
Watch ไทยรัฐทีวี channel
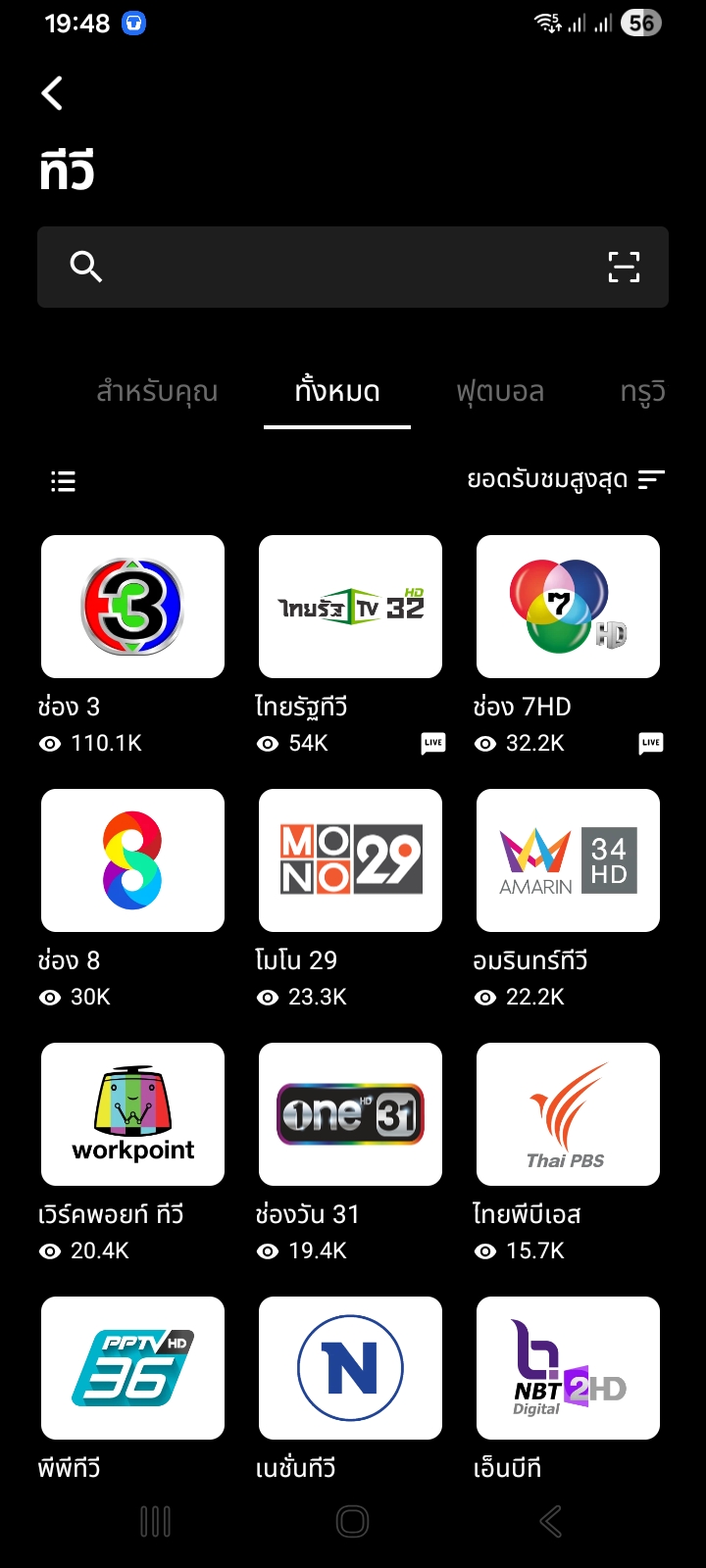click(350, 607)
